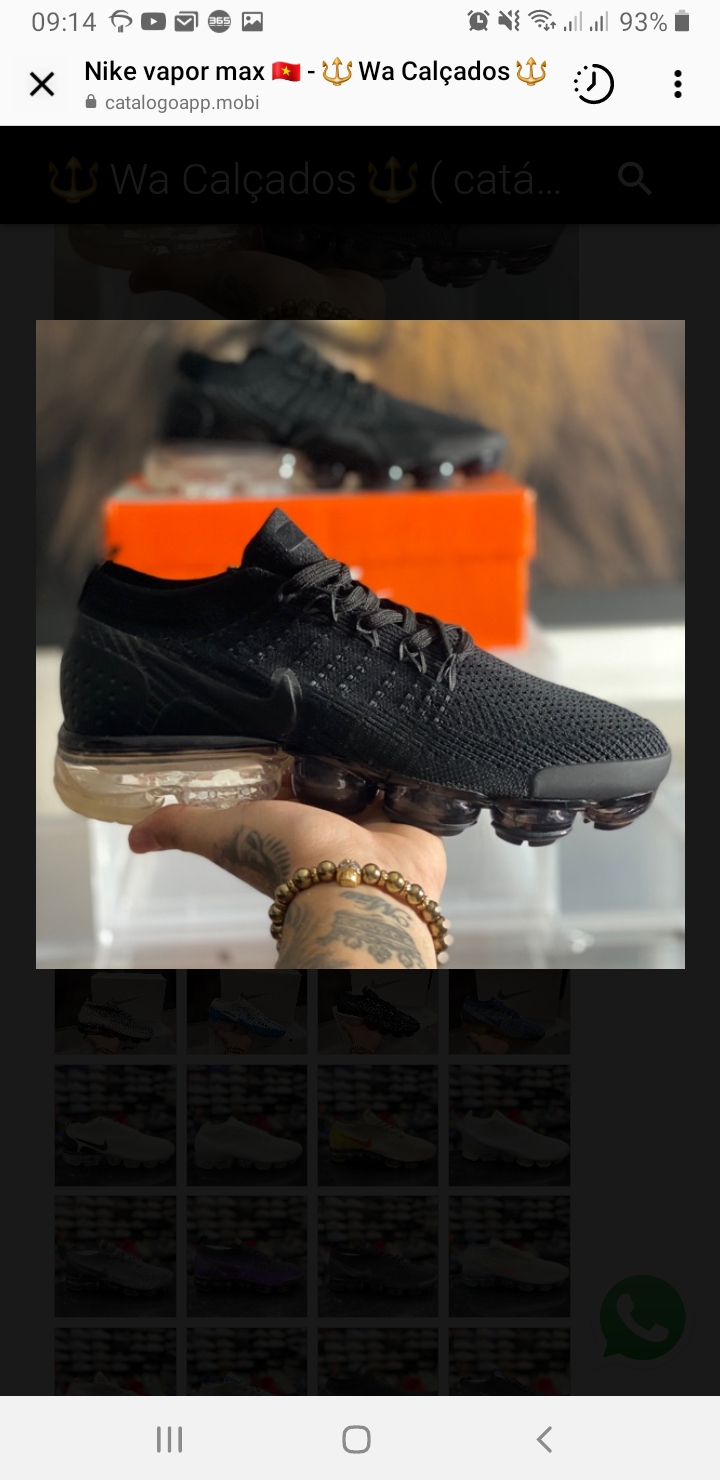720x1480 pixels.
Task: Close the browser tab with the X
Action: tap(42, 85)
